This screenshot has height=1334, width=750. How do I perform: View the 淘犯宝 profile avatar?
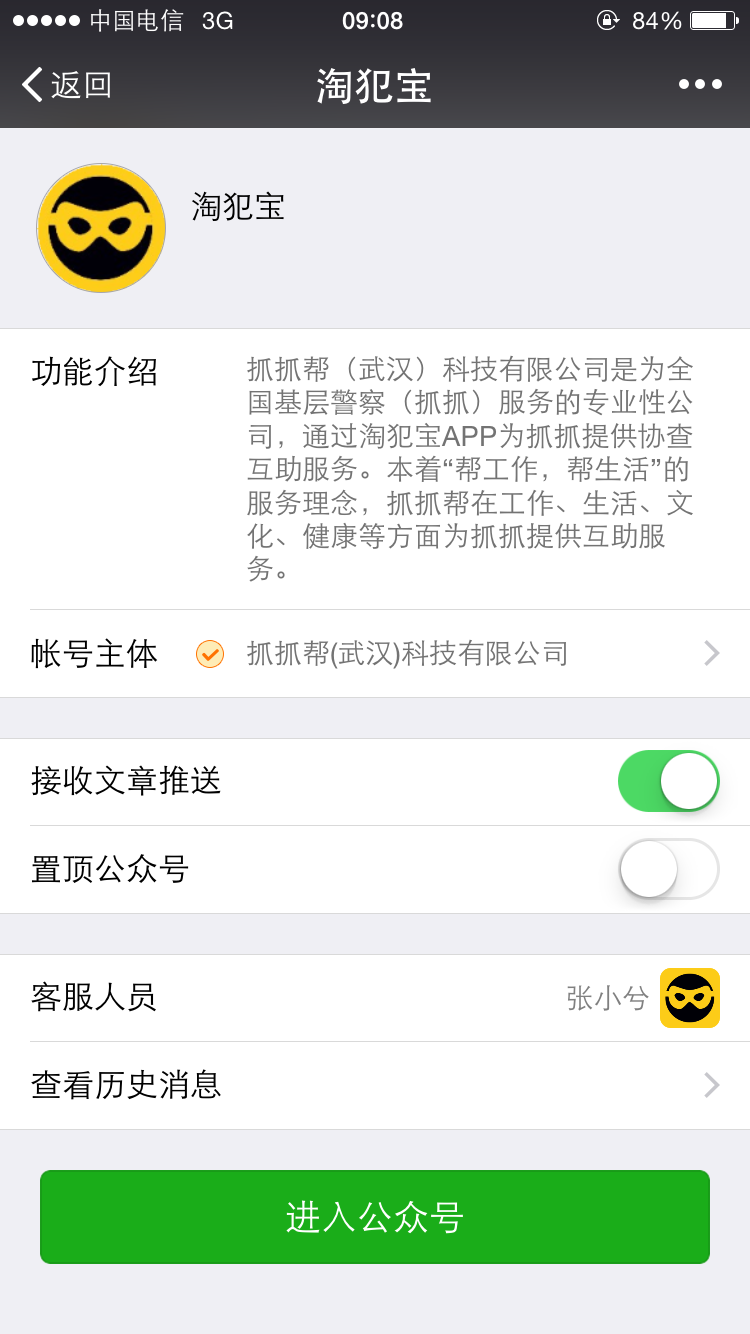[101, 228]
